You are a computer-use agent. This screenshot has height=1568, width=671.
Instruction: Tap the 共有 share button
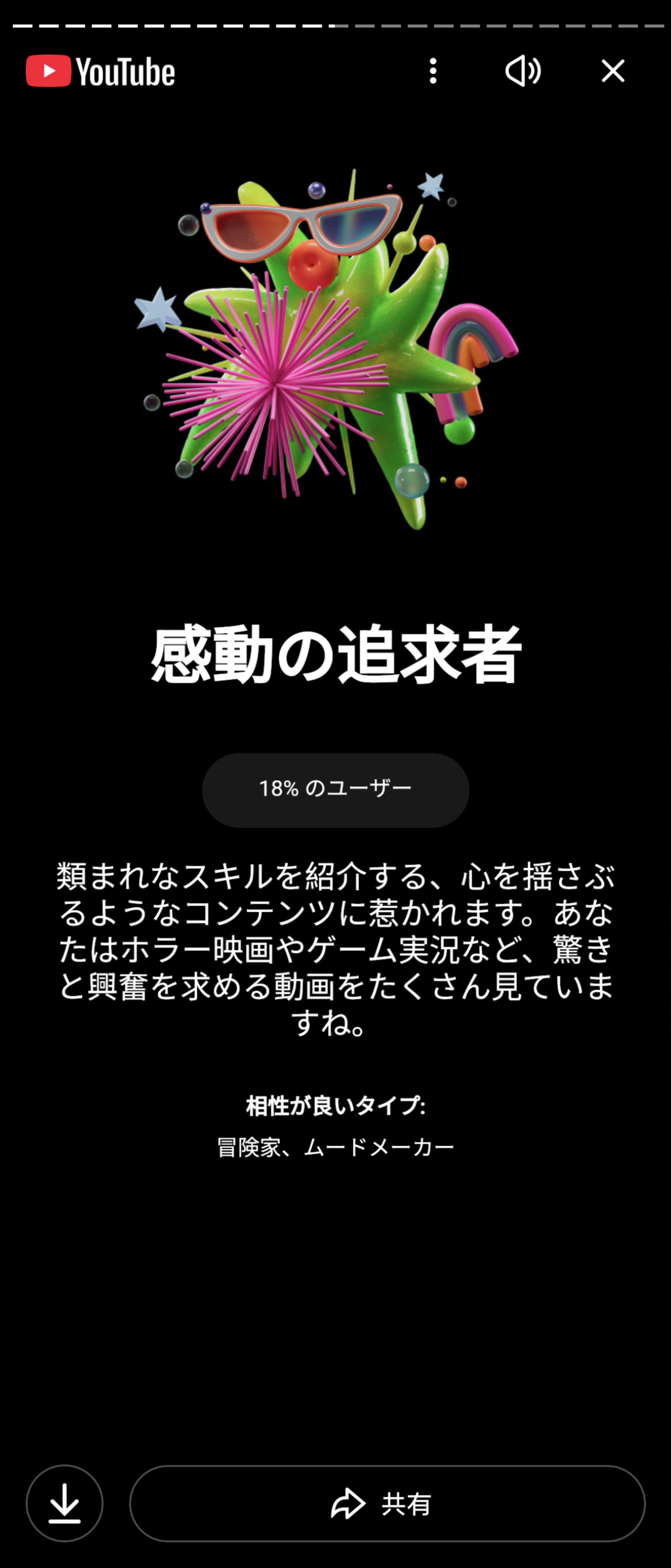[387, 1503]
